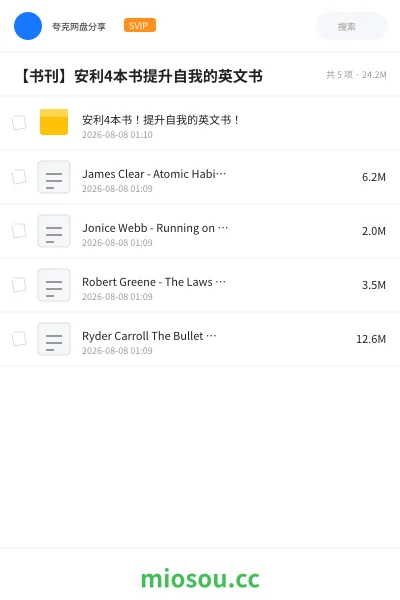Viewport: 400px width, 600px height.
Task: Tap the 搜索 search box
Action: pos(351,26)
